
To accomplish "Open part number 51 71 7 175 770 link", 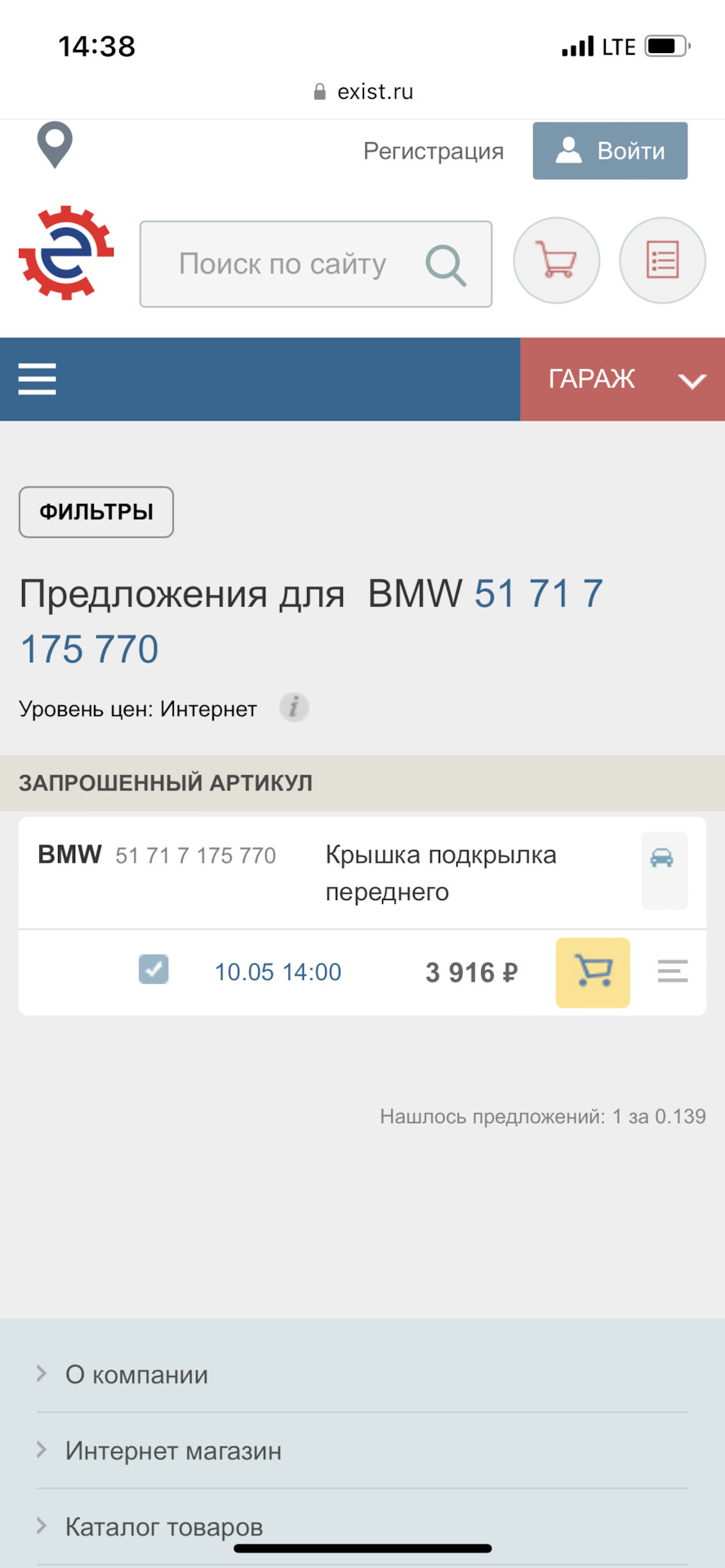I will click(311, 621).
